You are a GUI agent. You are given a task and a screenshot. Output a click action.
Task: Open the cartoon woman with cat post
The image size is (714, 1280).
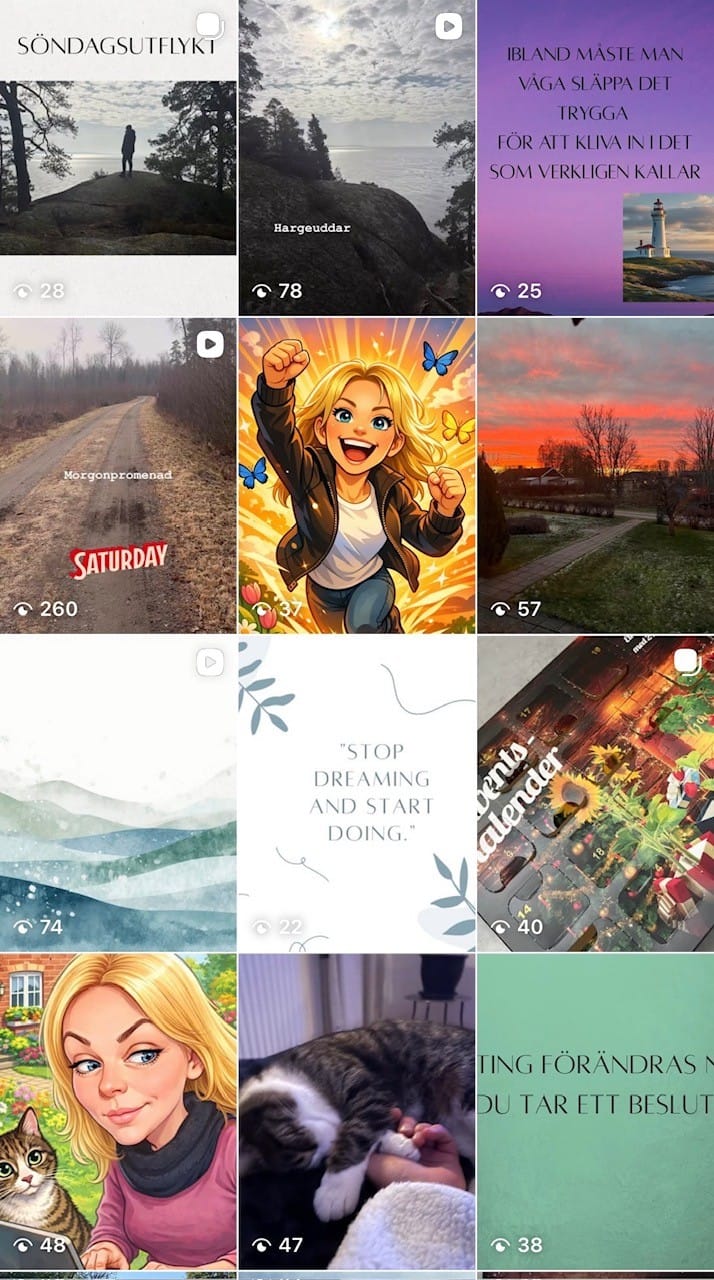point(118,1110)
